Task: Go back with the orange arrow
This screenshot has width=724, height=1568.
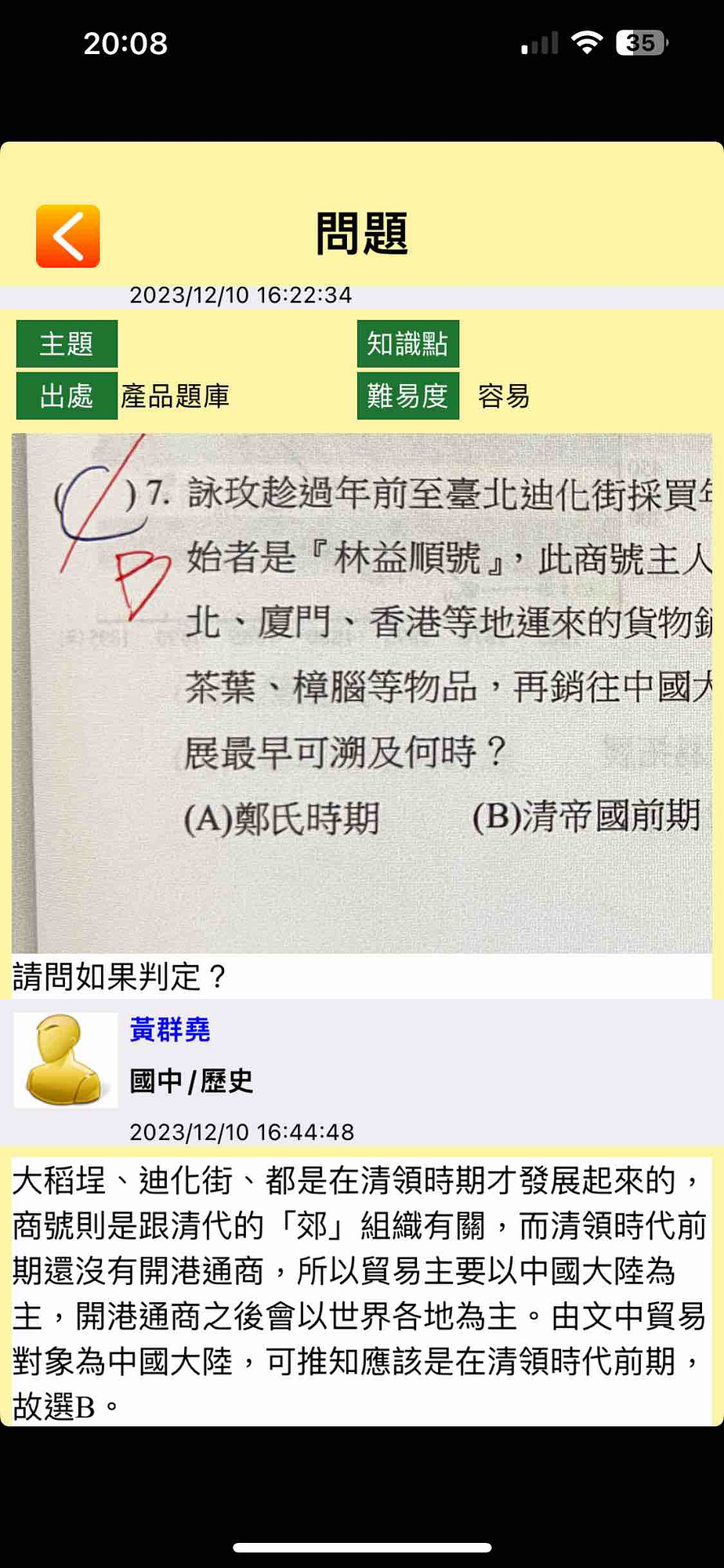Action: click(68, 236)
